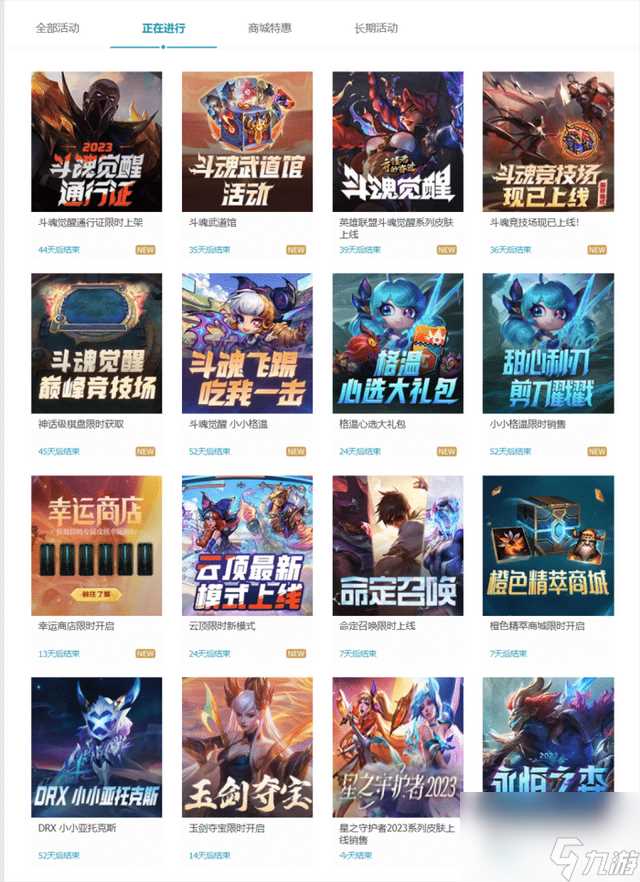Image resolution: width=640 pixels, height=882 pixels.
Task: Open the 格温心选大礼包 card
Action: (397, 343)
